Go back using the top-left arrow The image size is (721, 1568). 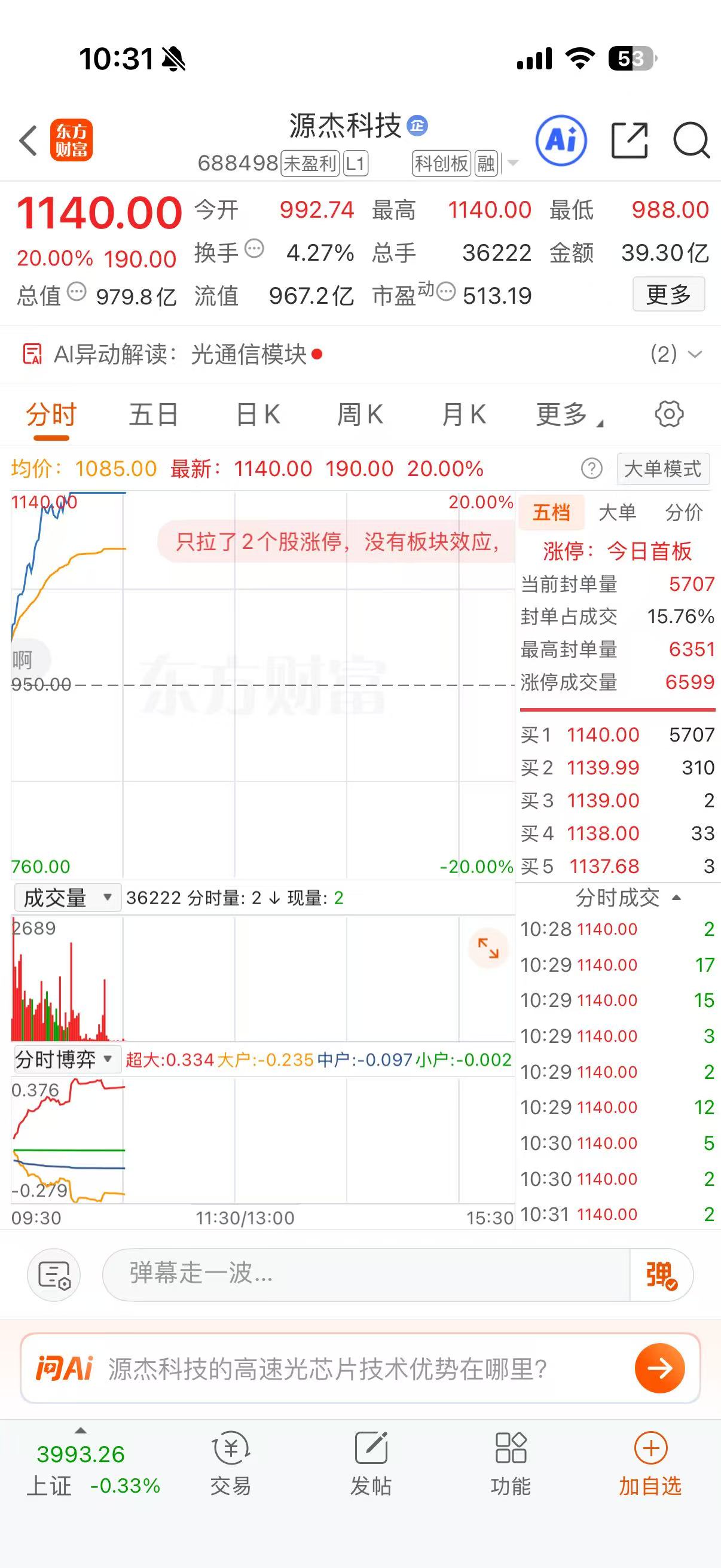click(29, 141)
